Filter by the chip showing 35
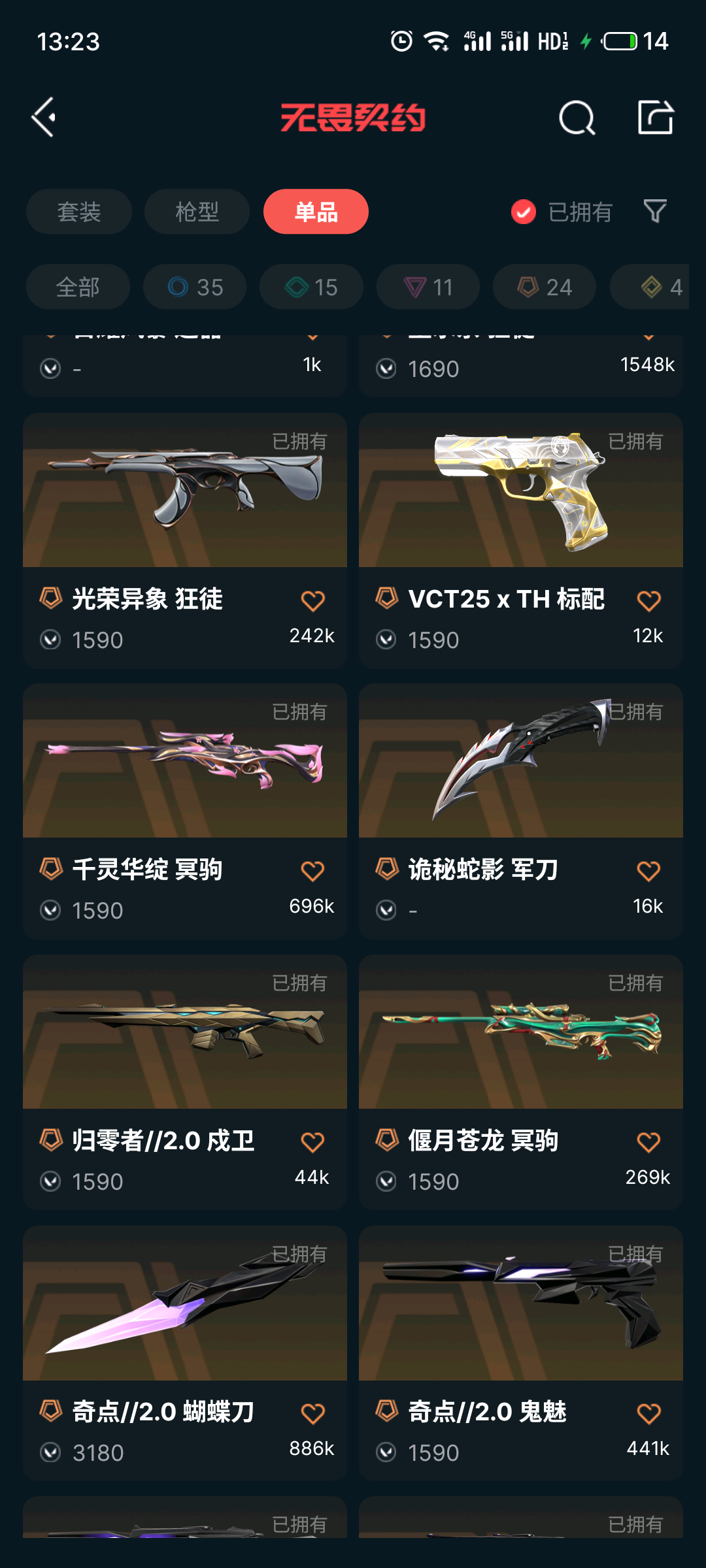The image size is (706, 1568). pyautogui.click(x=195, y=287)
